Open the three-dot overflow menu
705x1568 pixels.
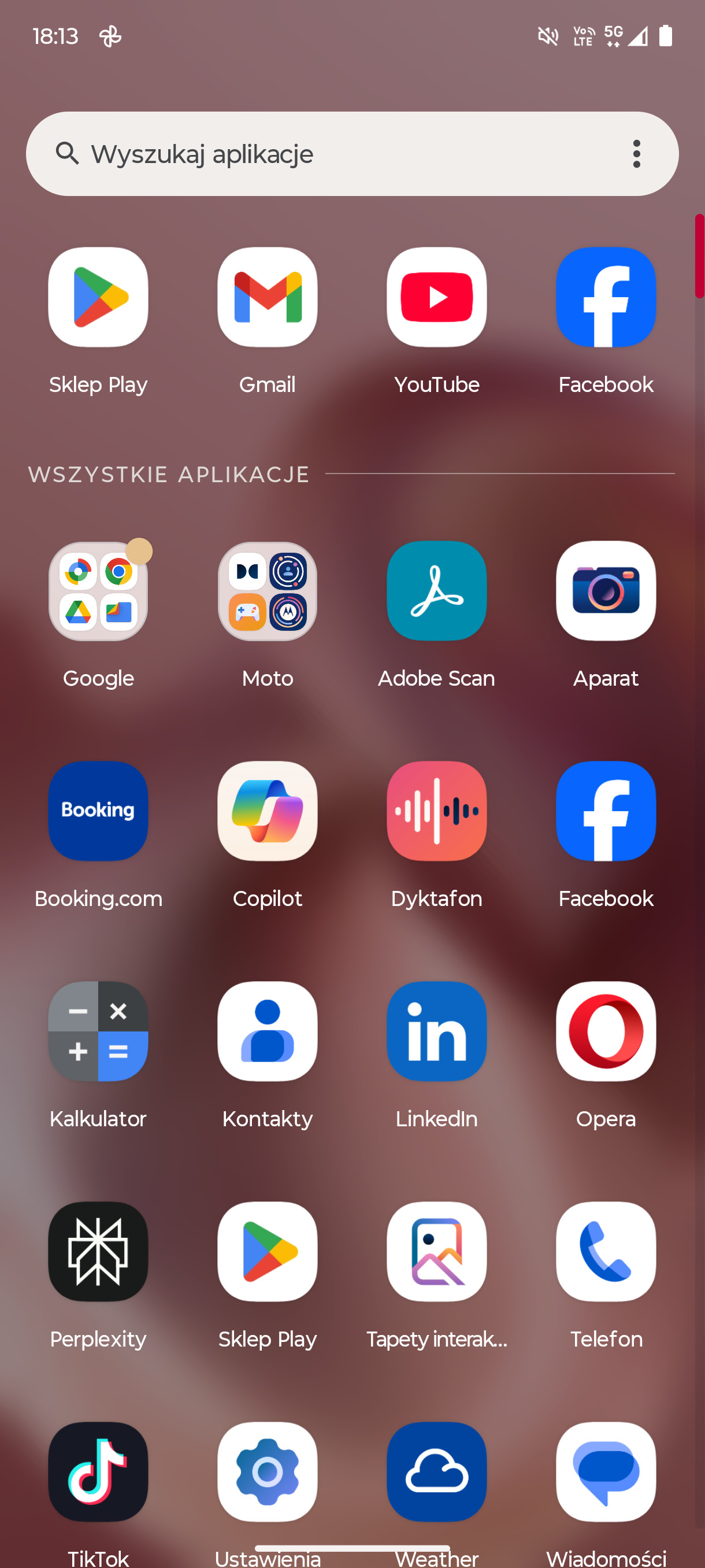point(636,153)
